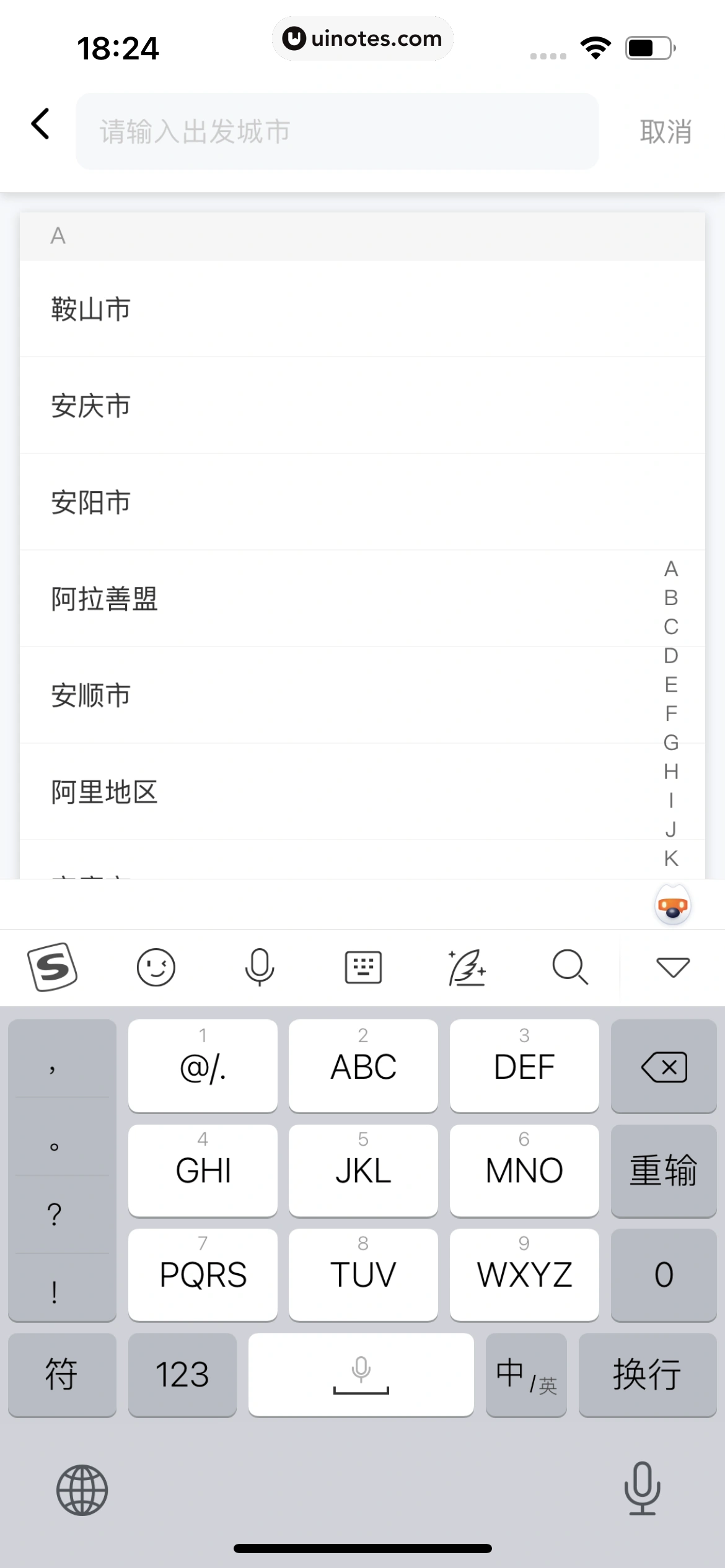725x1568 pixels.
Task: Choose 安庆市 from the list
Action: point(90,406)
